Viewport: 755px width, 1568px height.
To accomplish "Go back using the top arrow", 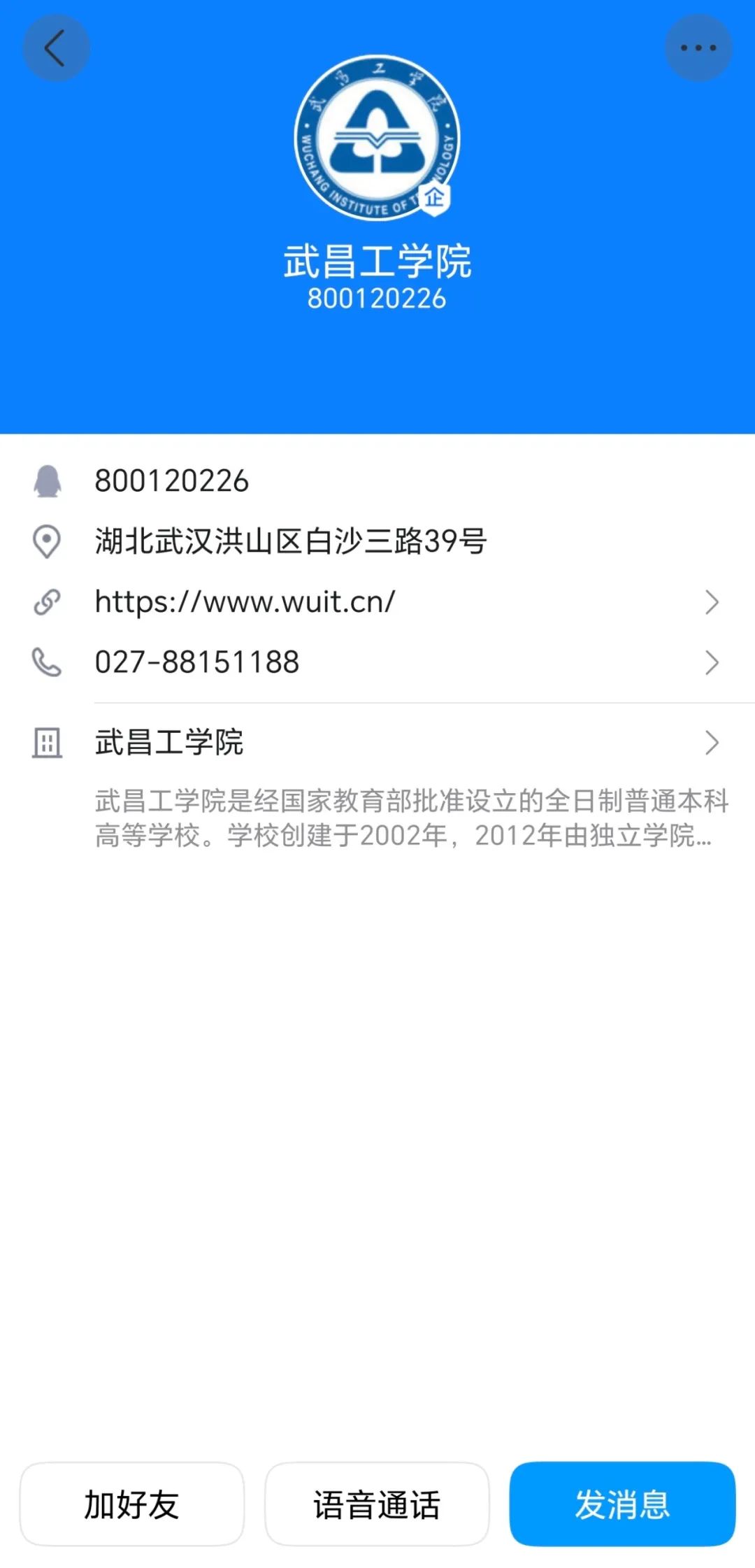I will 56,48.
